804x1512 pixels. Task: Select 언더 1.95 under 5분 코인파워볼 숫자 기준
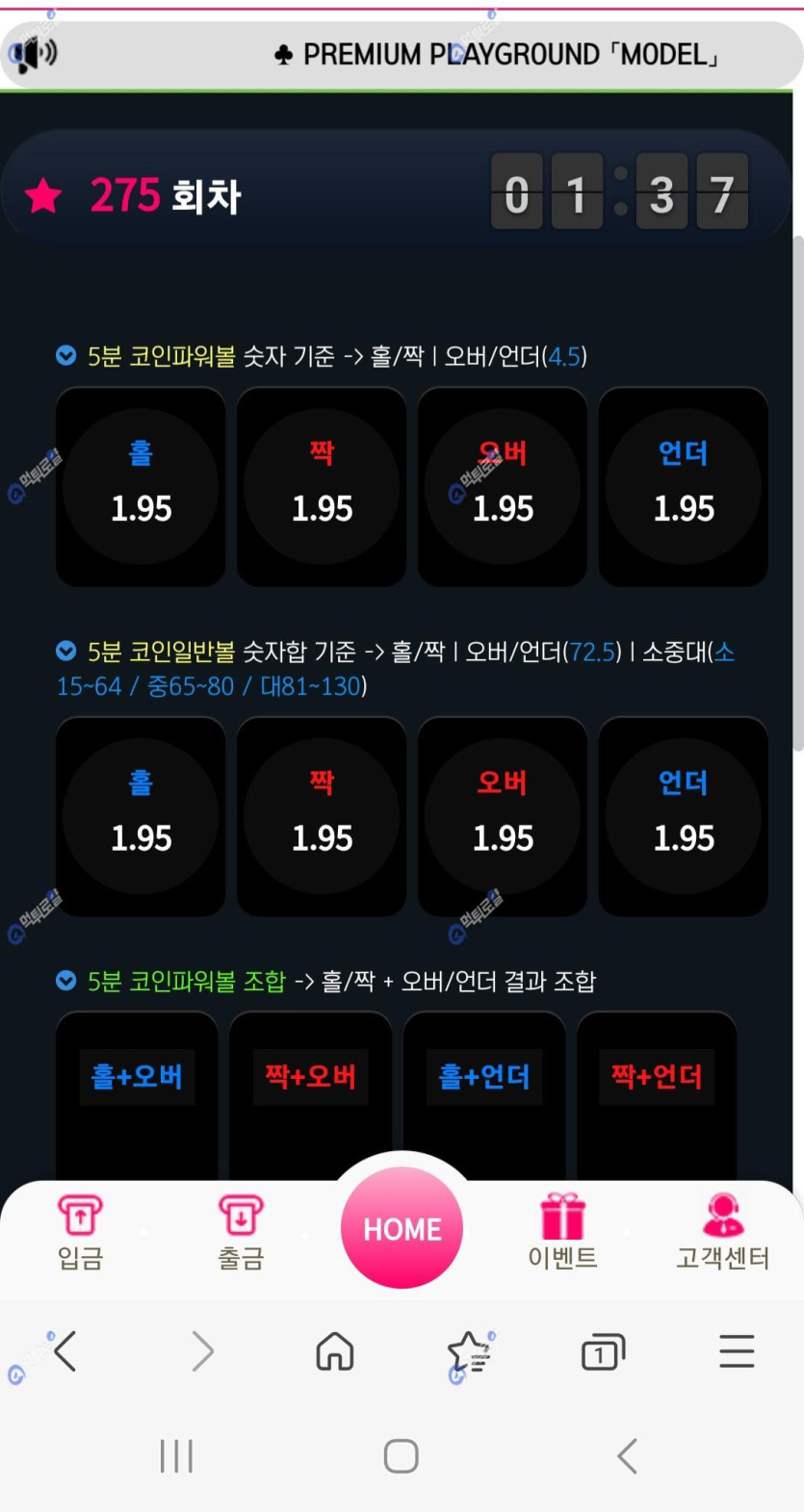tap(684, 487)
